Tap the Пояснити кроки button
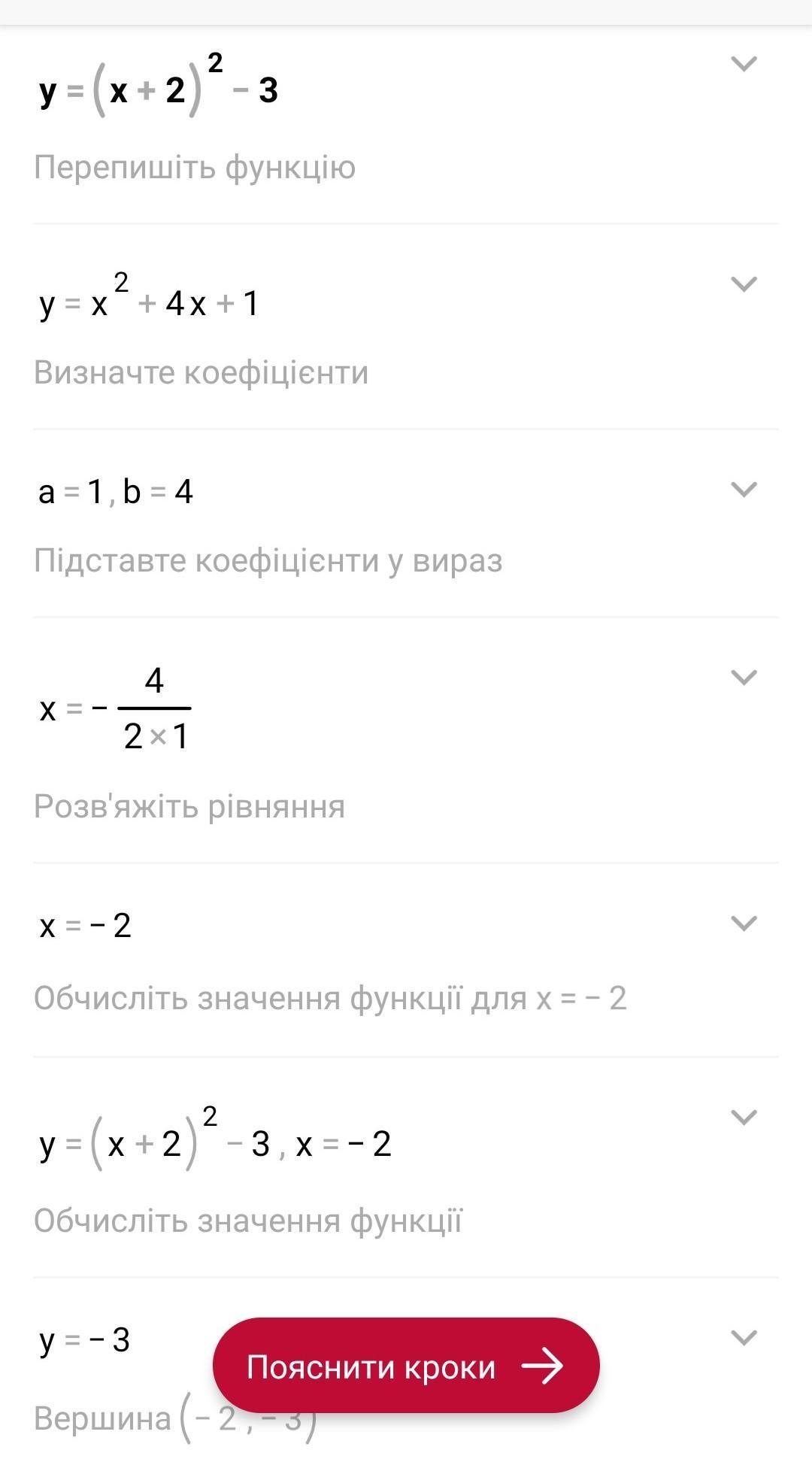The image size is (812, 1471). click(x=406, y=1366)
